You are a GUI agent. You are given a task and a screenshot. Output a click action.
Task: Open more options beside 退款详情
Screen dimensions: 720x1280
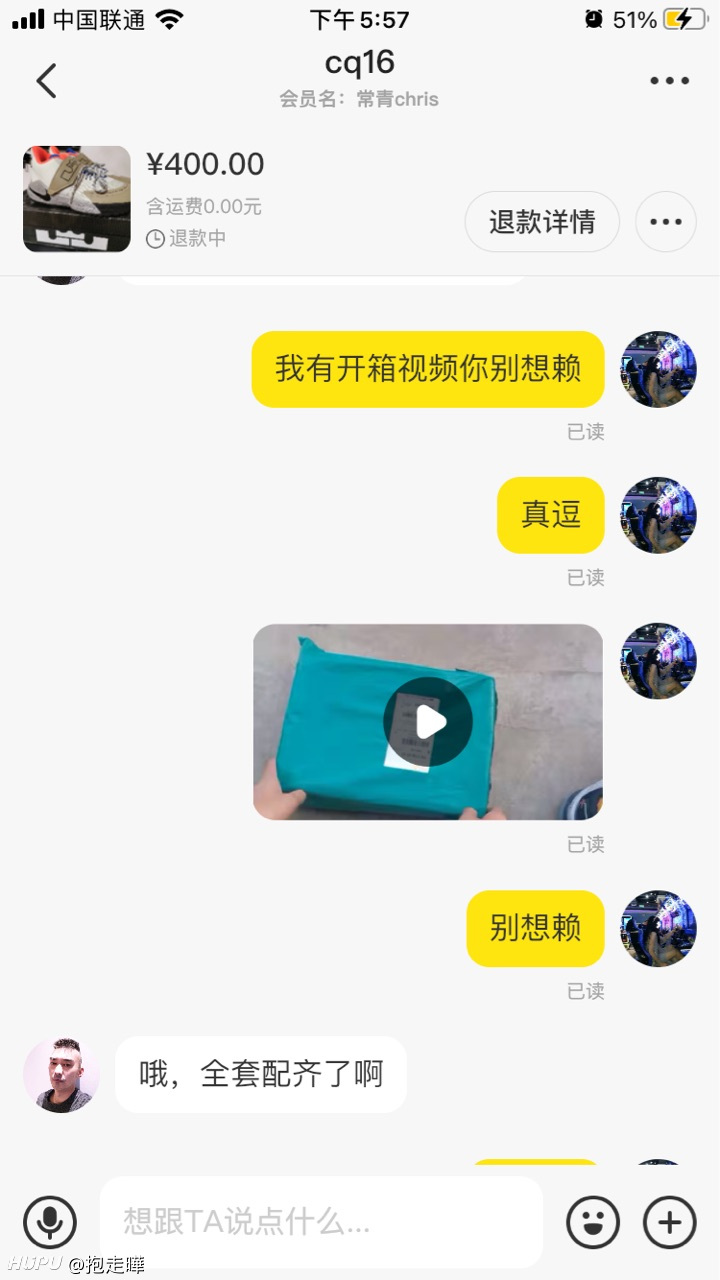[666, 221]
